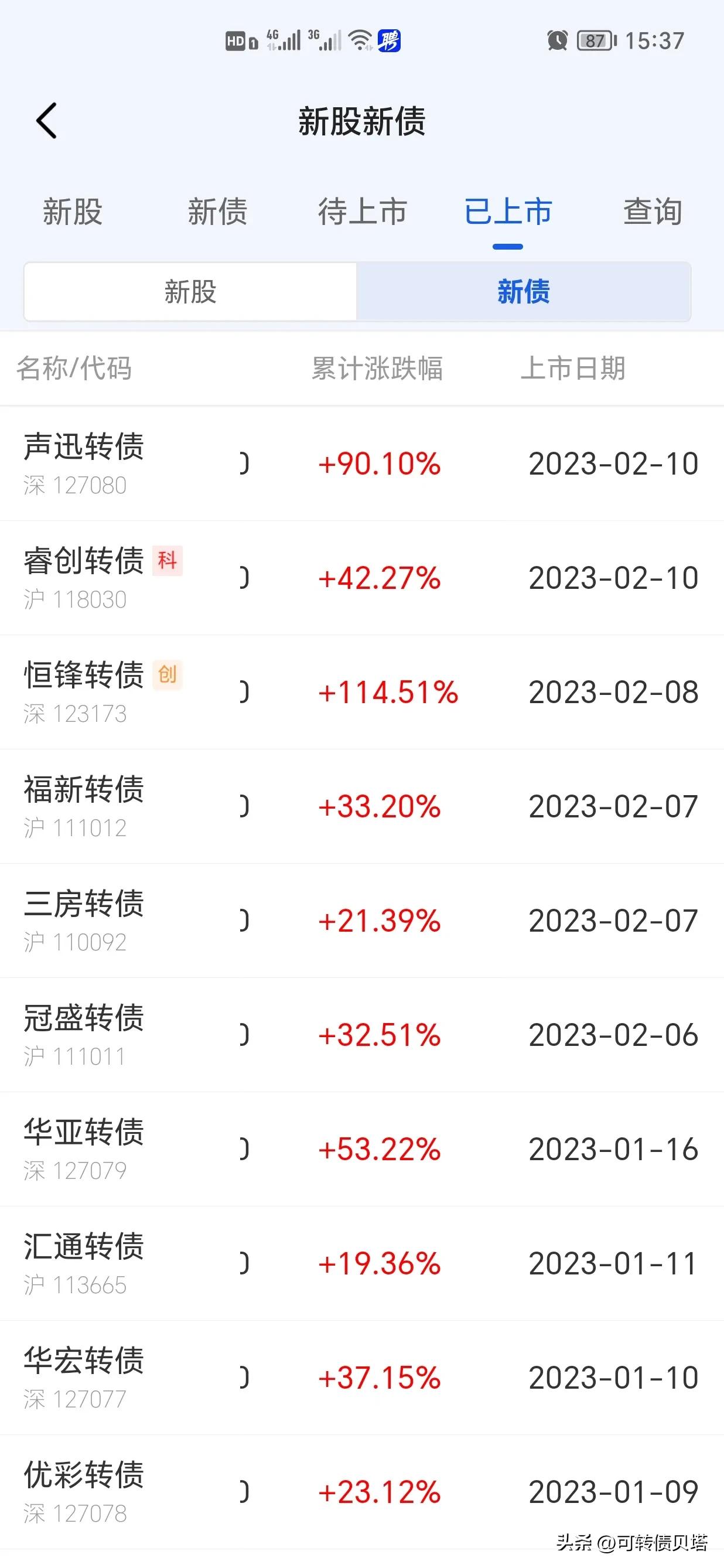The image size is (724, 1568).
Task: Click the back arrow to leave 新股新债
Action: [x=47, y=120]
